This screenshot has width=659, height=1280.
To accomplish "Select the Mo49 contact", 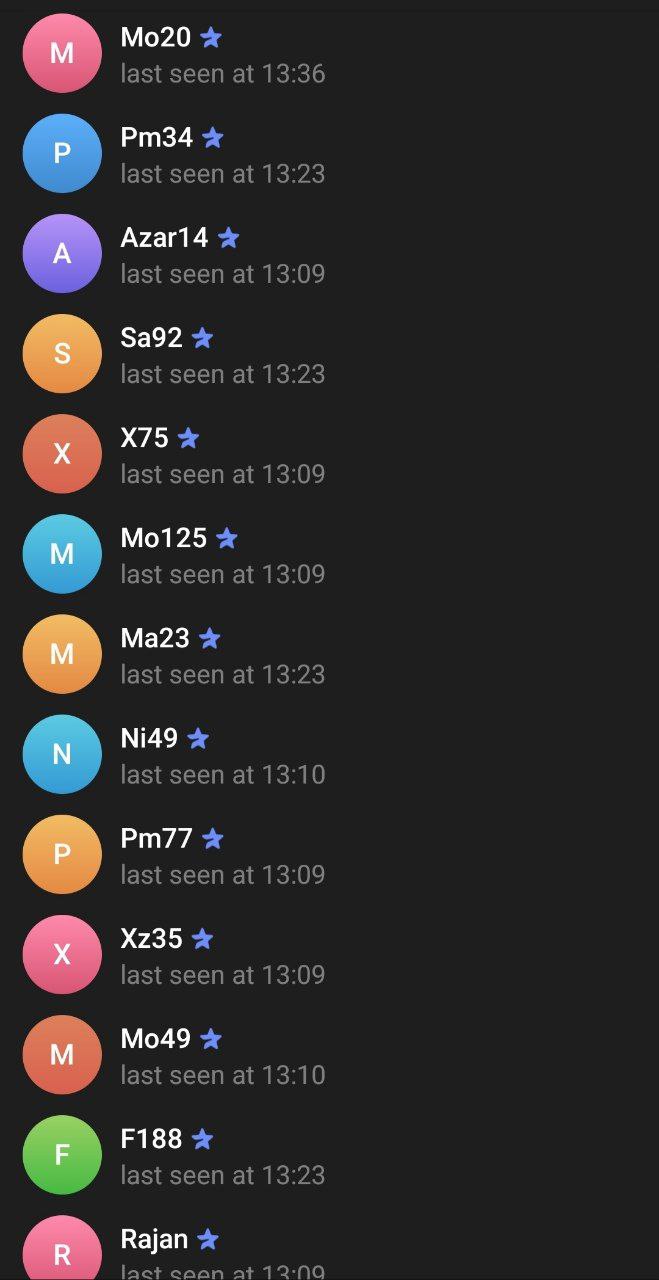I will (329, 1054).
